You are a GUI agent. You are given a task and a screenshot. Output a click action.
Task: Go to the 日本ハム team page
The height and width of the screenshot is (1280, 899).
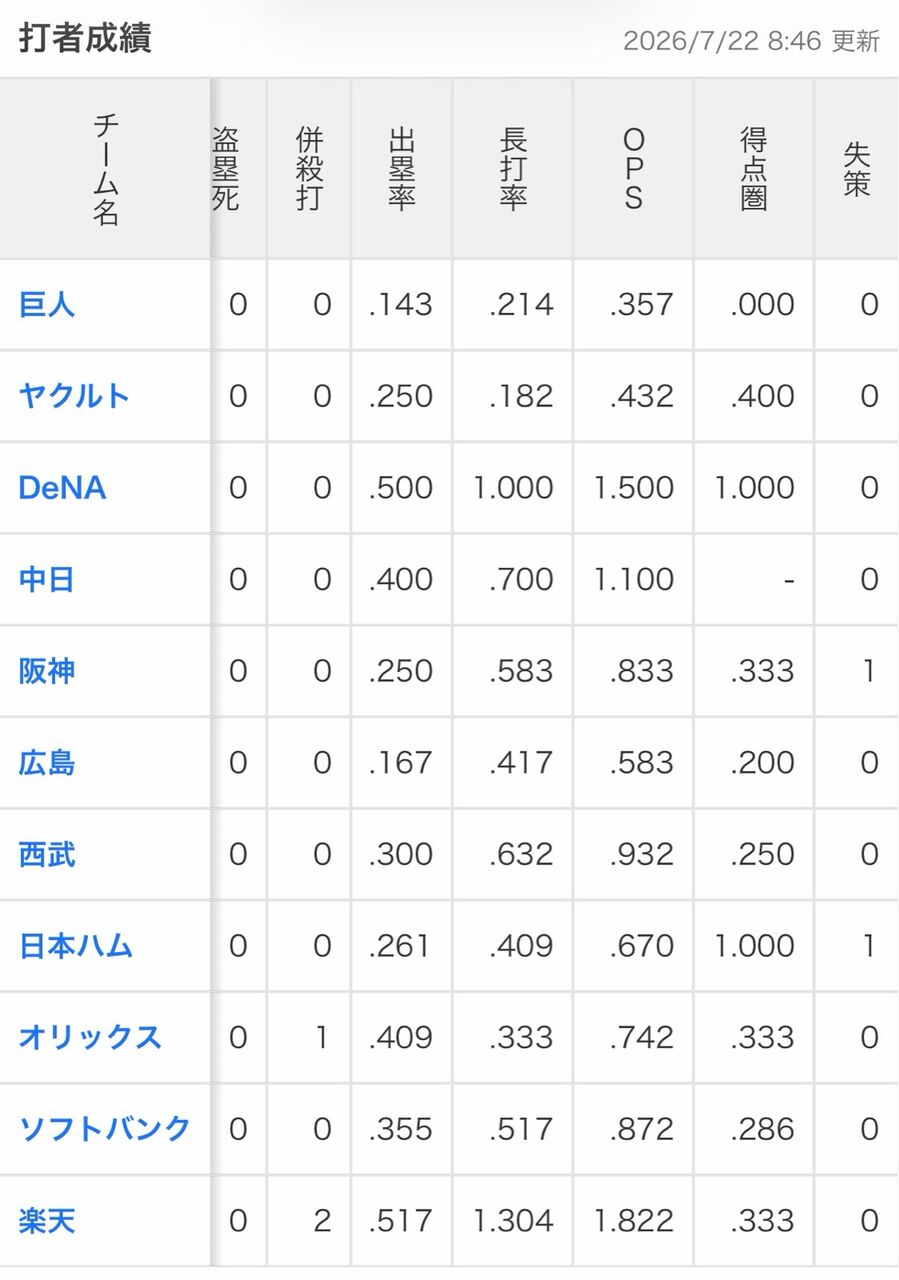coord(76,946)
